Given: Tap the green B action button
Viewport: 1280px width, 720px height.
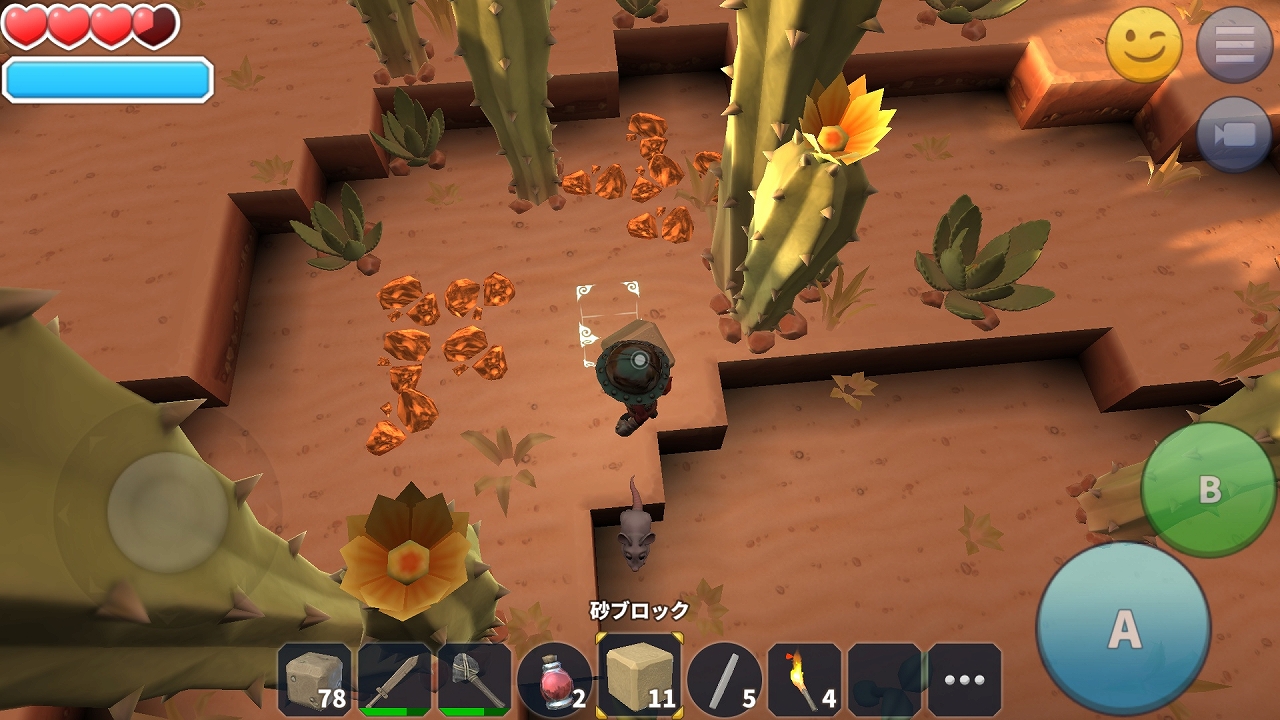Looking at the screenshot, I should (x=1209, y=489).
